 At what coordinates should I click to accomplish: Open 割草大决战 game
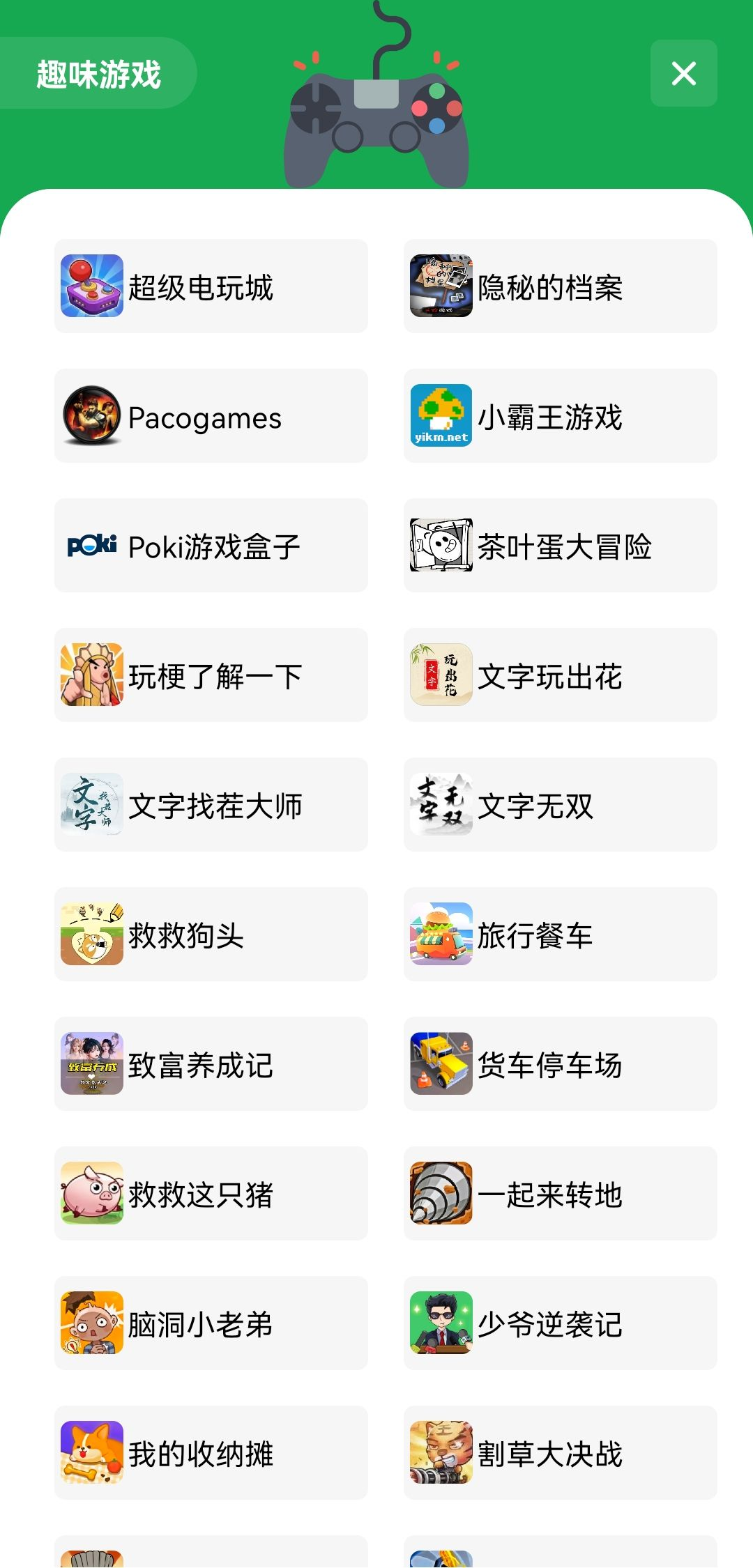point(560,1453)
